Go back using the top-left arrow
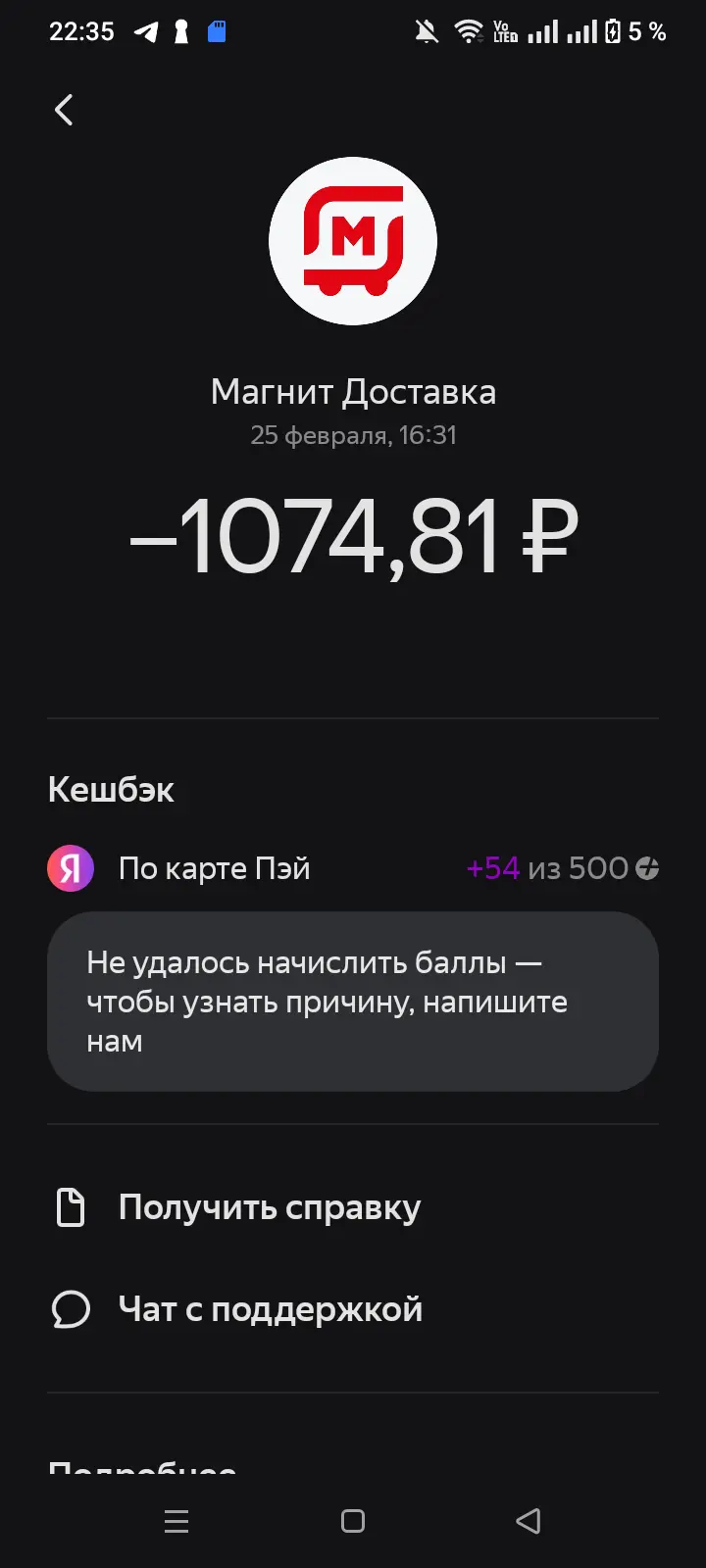Screen dimensions: 706x1568 click(x=64, y=110)
